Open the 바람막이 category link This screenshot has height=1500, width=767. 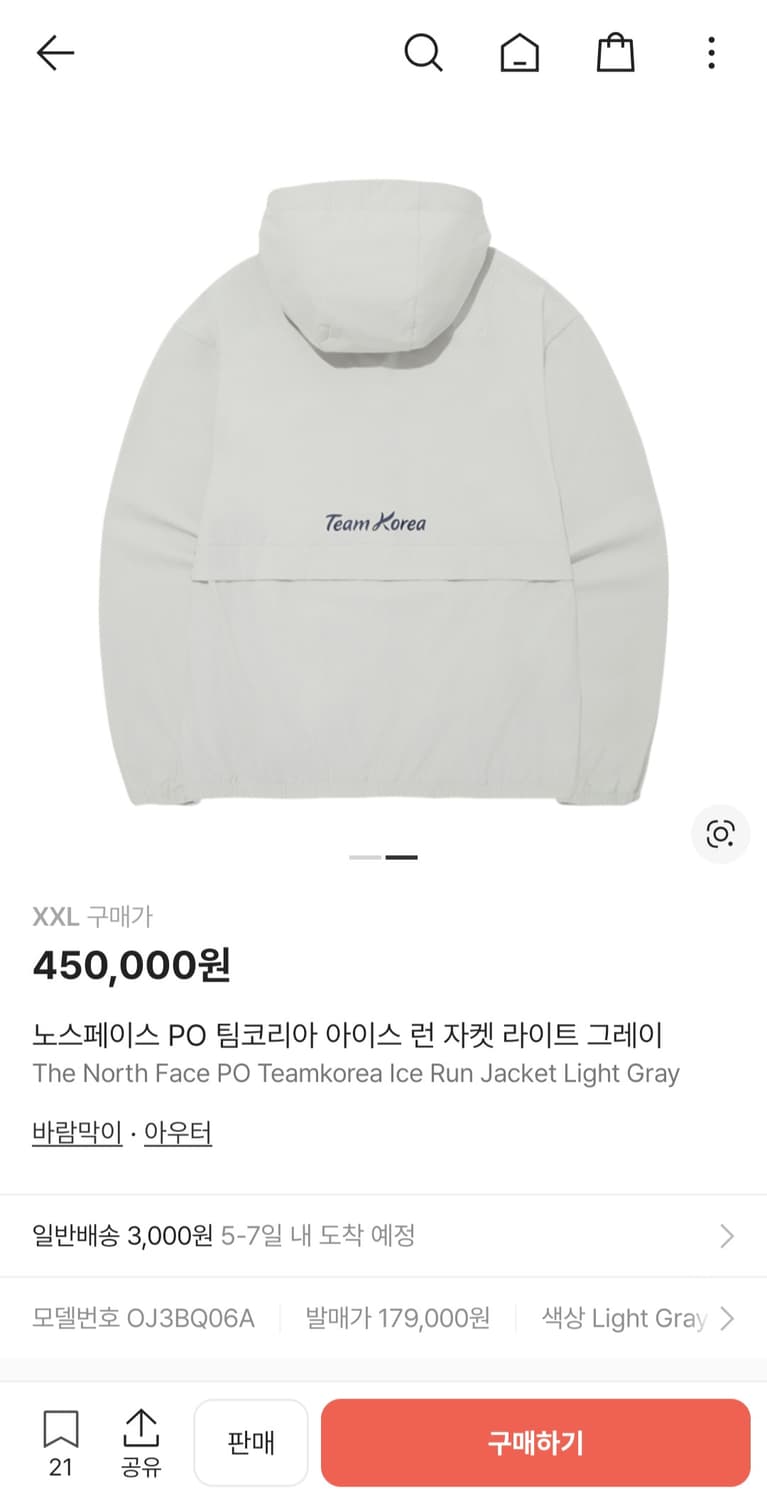[77, 1131]
